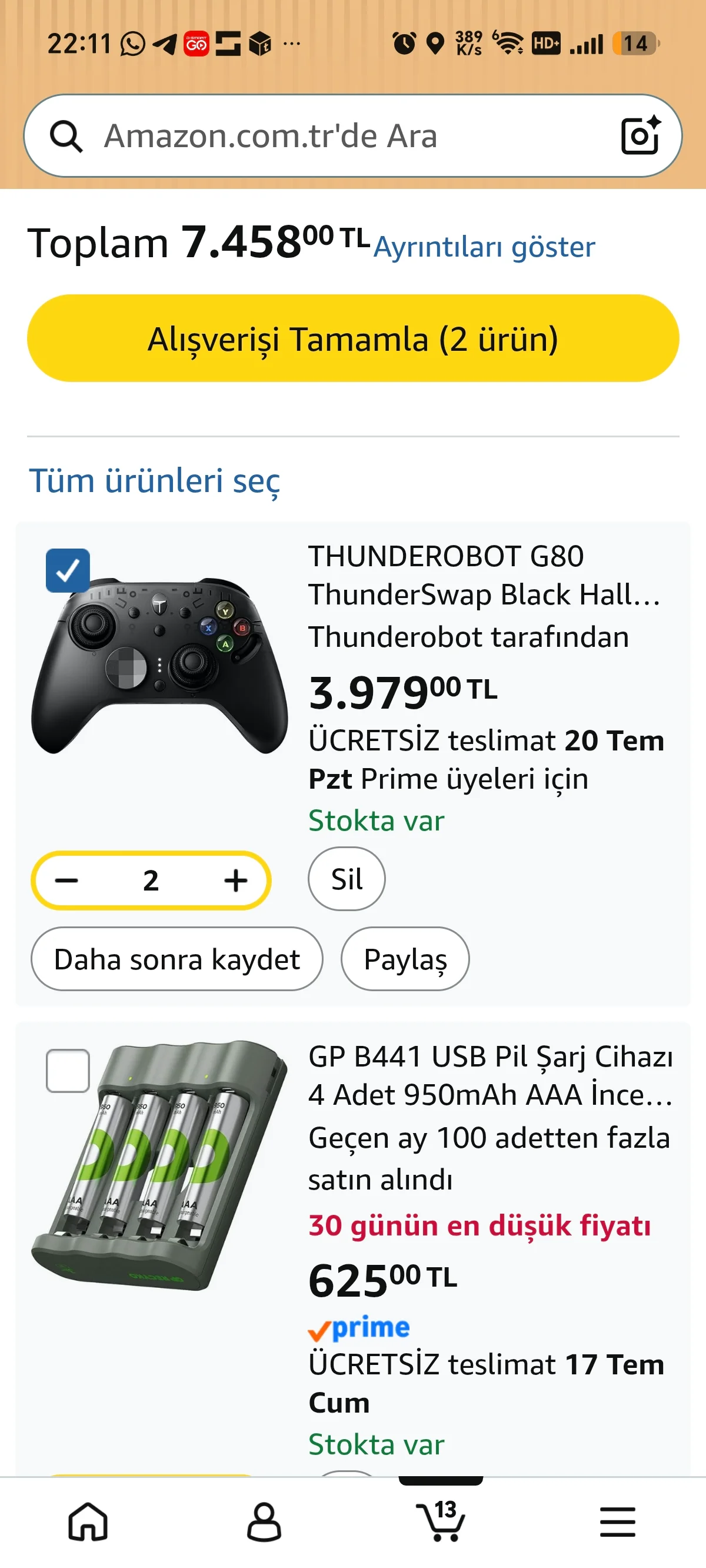Tap Alışverişi Tamamla (2 ürün) button
The width and height of the screenshot is (706, 1568).
pyautogui.click(x=353, y=338)
